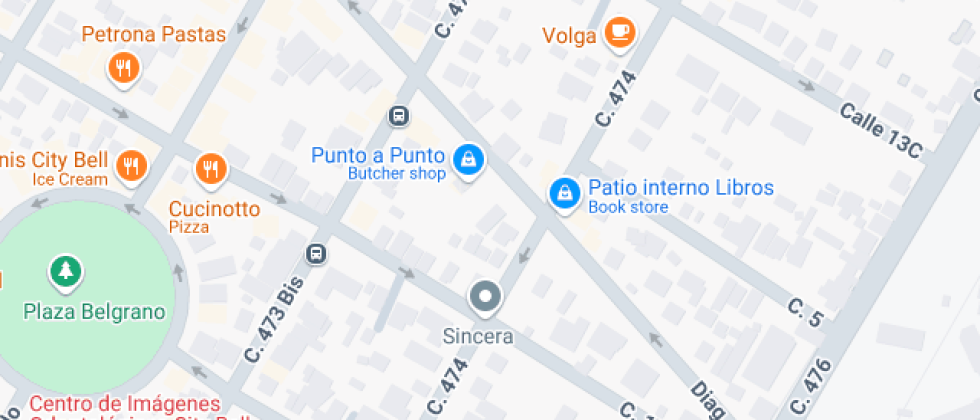This screenshot has width=980, height=420.
Task: Select the Sincera location pin
Action: click(x=486, y=297)
